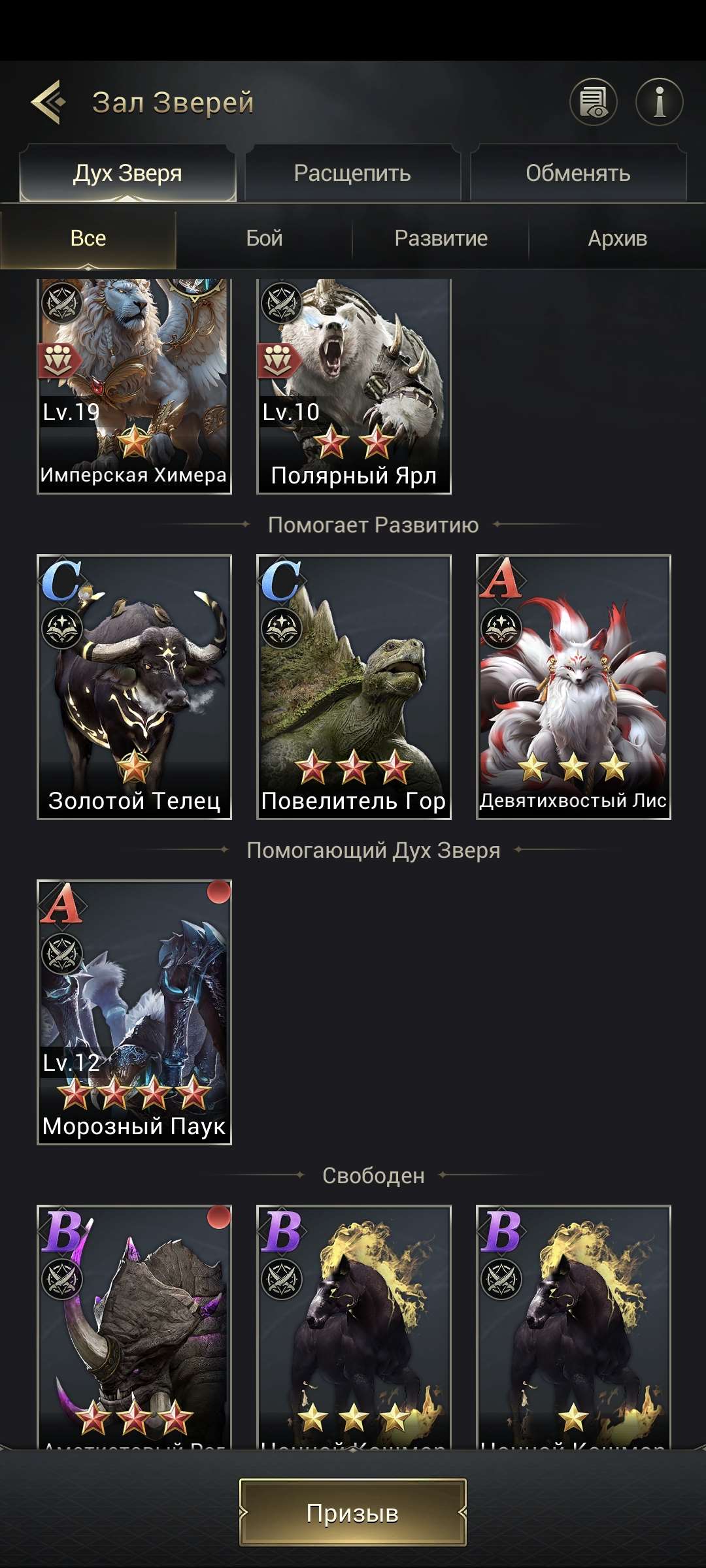Open the Полярный Ярл card

point(354,385)
